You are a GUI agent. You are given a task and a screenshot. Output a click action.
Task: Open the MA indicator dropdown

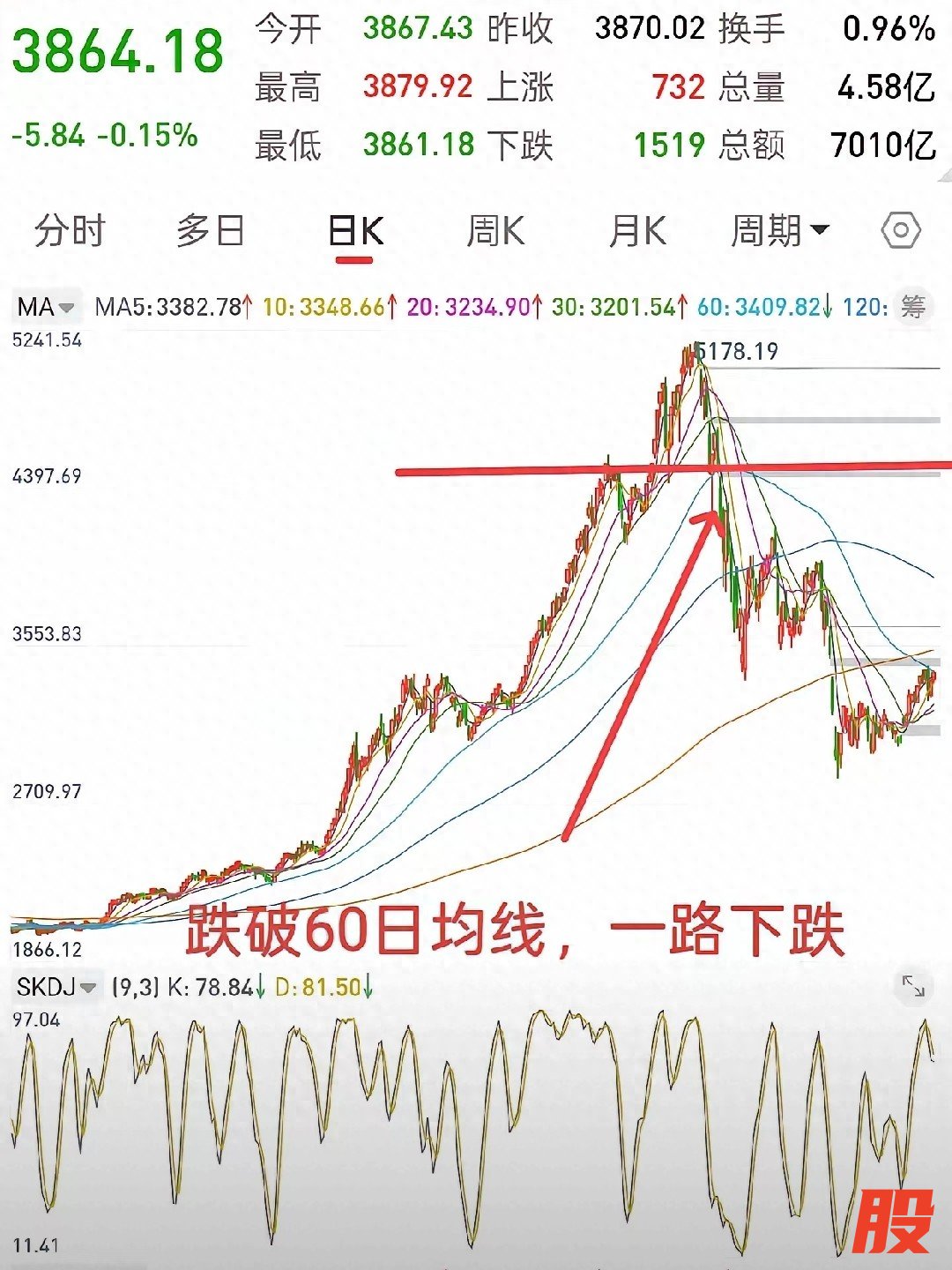(x=46, y=307)
